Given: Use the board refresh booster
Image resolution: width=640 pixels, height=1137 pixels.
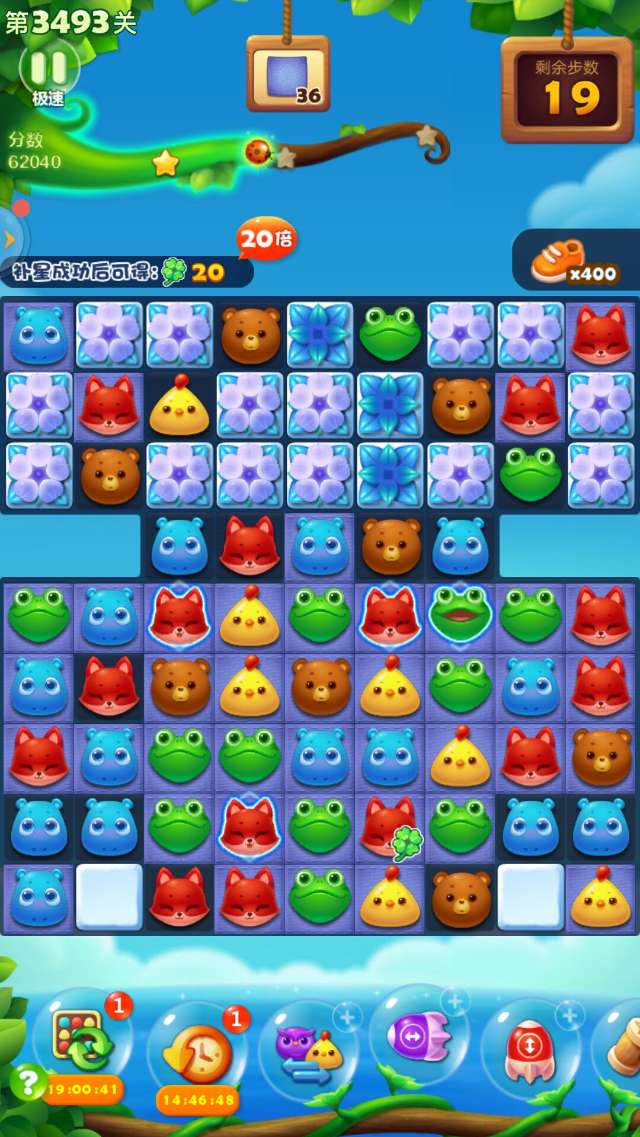Looking at the screenshot, I should pyautogui.click(x=84, y=1042).
